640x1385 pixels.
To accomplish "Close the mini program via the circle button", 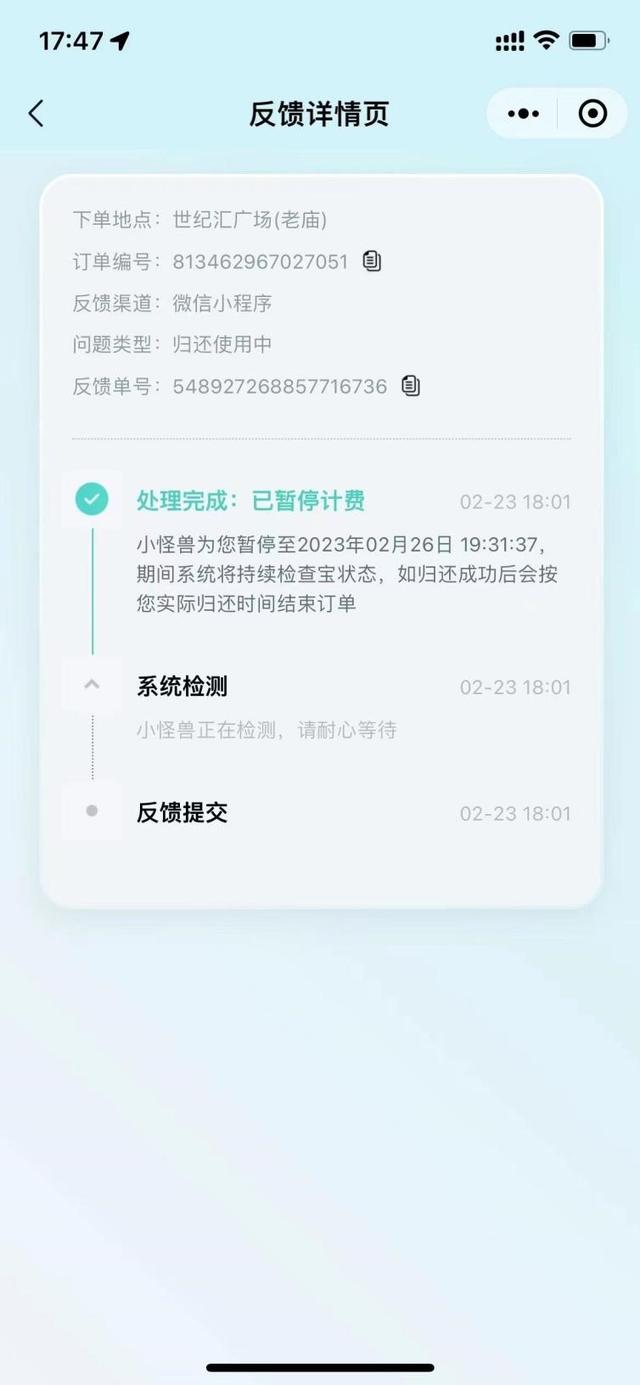I will pos(593,114).
